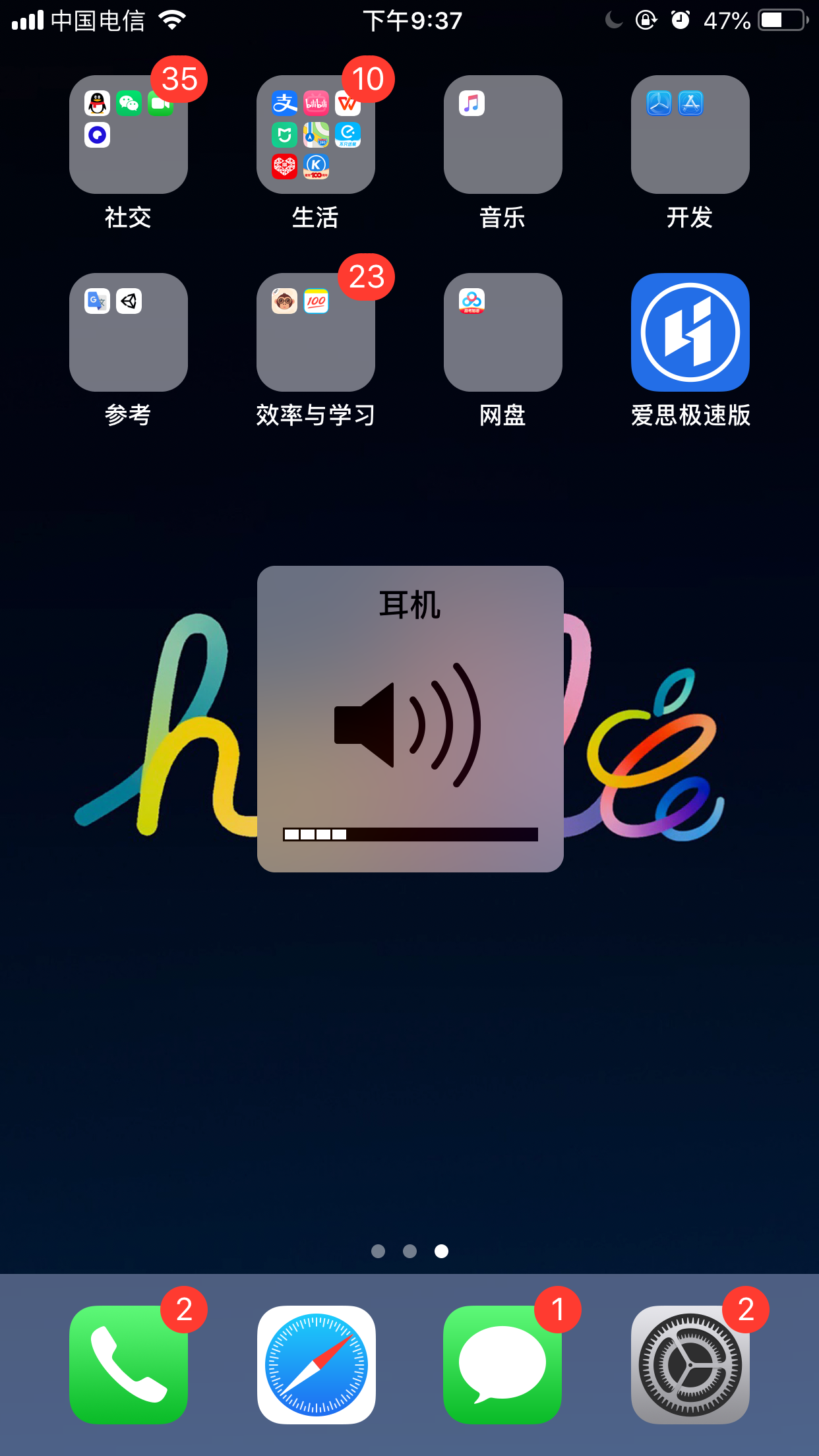Open the 社交 folder
This screenshot has height=1456, width=819.
(x=129, y=135)
